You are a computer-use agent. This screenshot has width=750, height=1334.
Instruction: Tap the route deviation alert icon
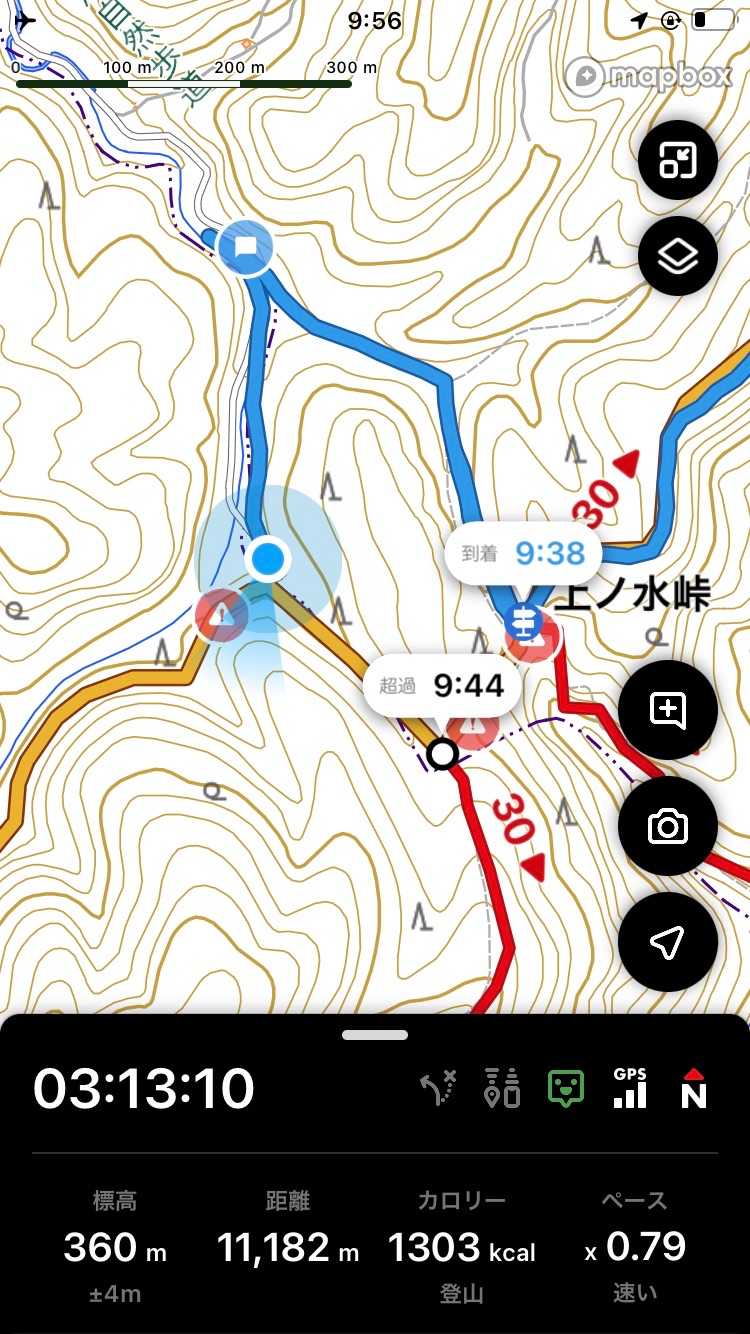point(438,1088)
